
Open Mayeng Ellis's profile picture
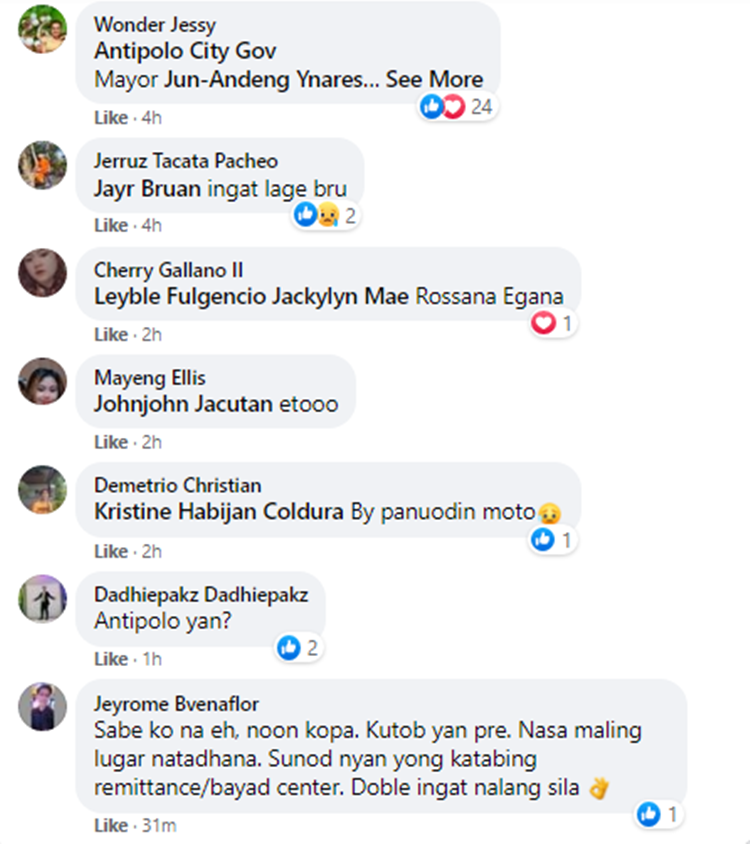[43, 381]
